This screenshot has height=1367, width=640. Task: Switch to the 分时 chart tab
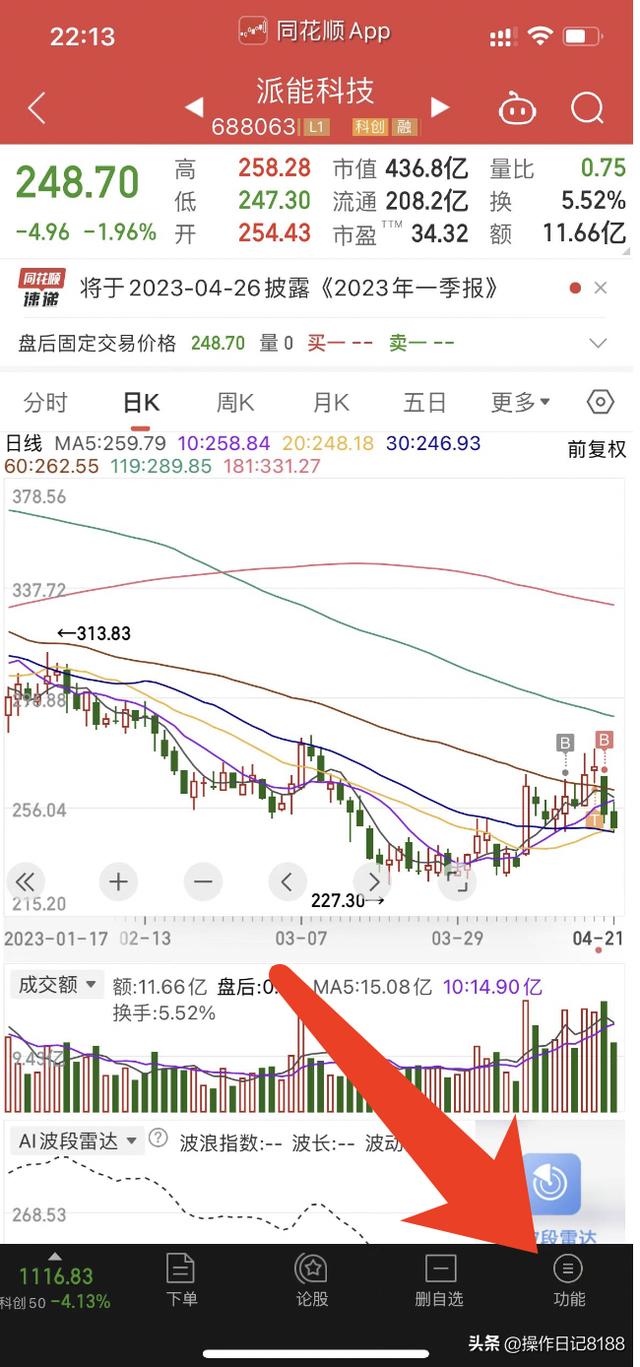coord(45,403)
